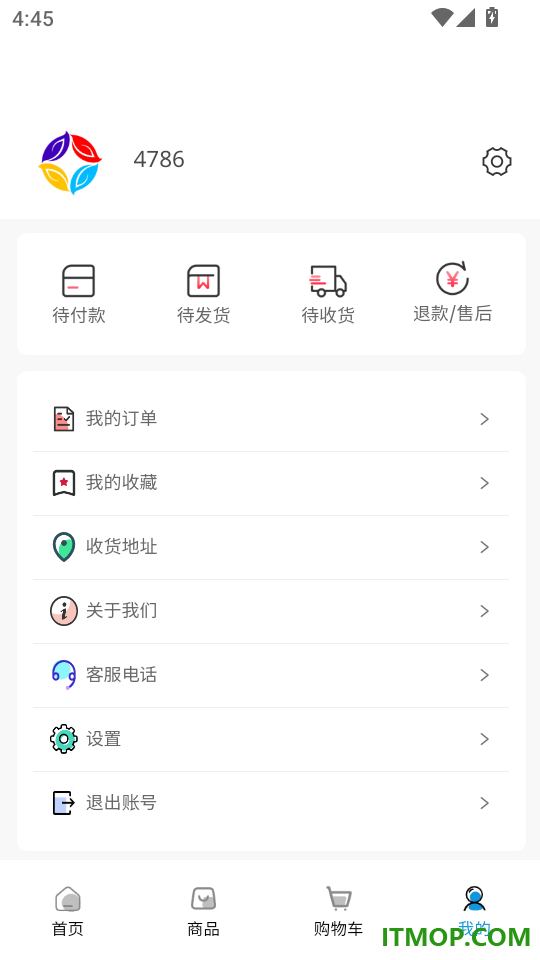Open 客服电话 customer service phone
540x960 pixels.
pos(271,675)
